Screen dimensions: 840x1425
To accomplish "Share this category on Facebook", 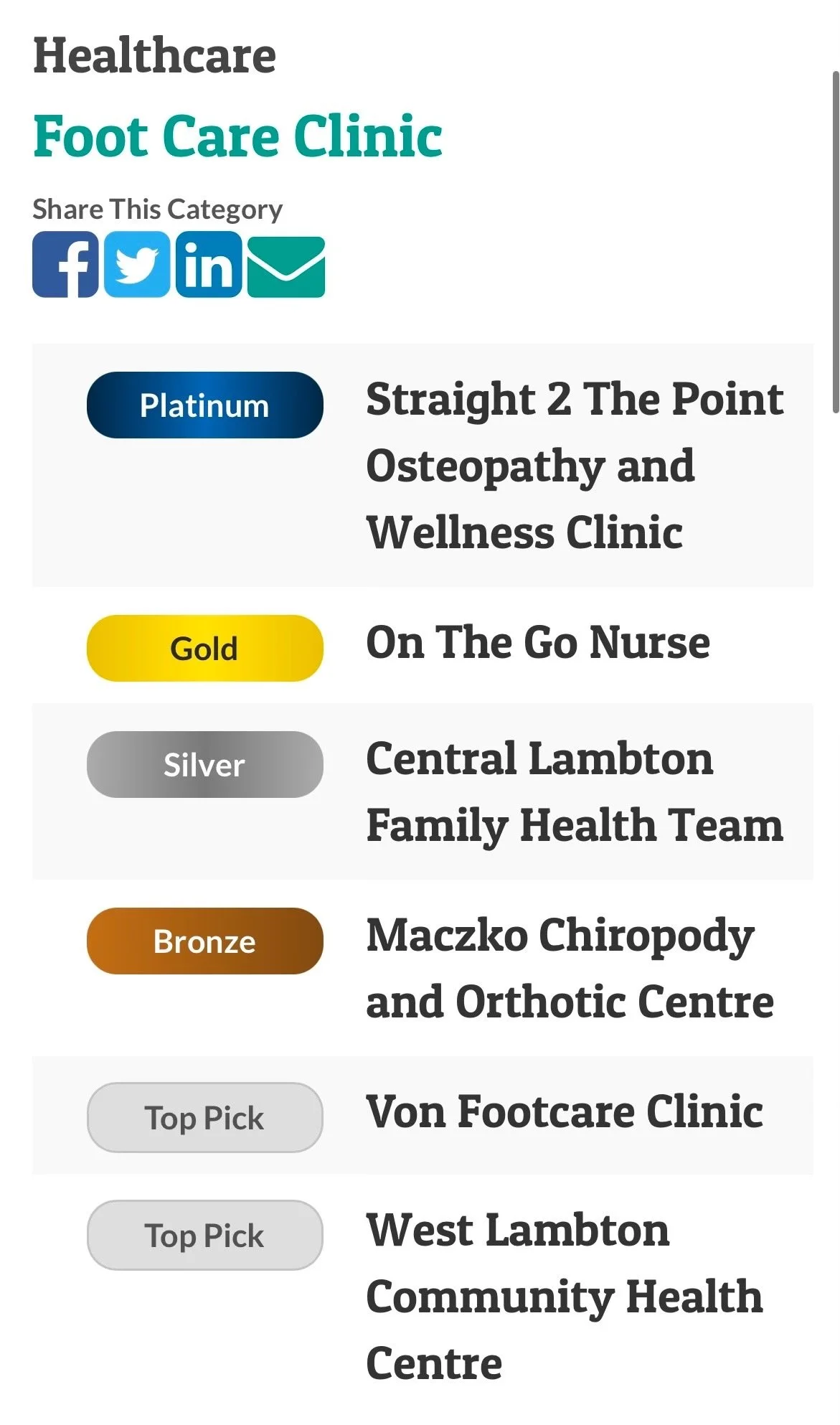I will (x=65, y=264).
